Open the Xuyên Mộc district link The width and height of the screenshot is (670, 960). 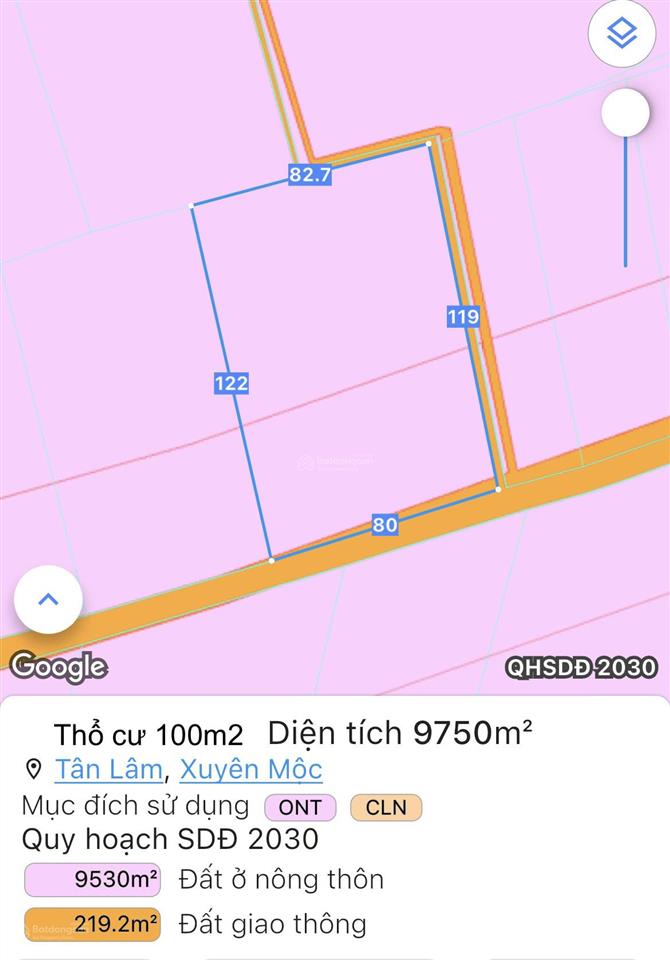point(251,769)
